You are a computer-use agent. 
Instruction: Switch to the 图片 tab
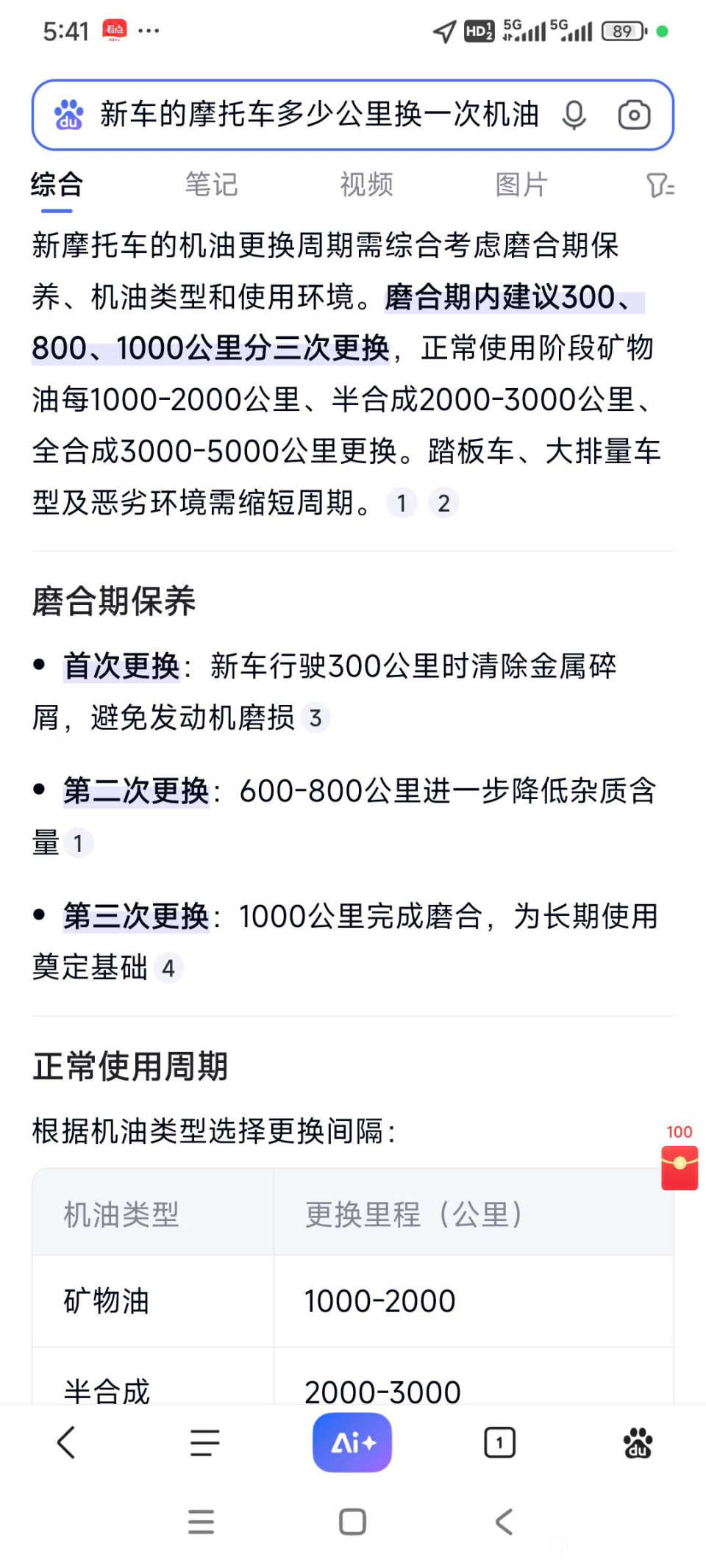pyautogui.click(x=521, y=185)
